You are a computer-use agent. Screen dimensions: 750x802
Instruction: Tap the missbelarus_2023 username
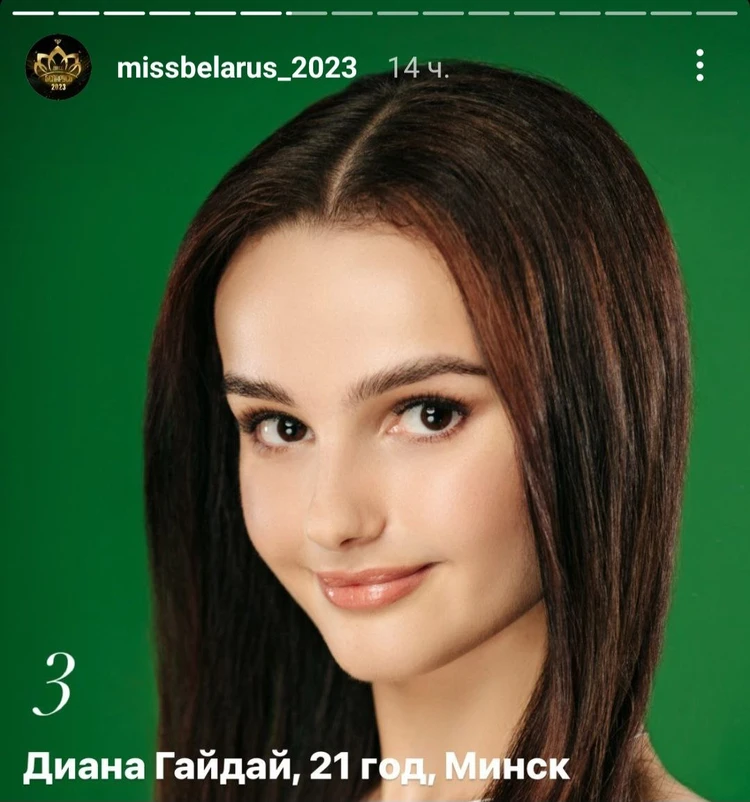click(236, 68)
